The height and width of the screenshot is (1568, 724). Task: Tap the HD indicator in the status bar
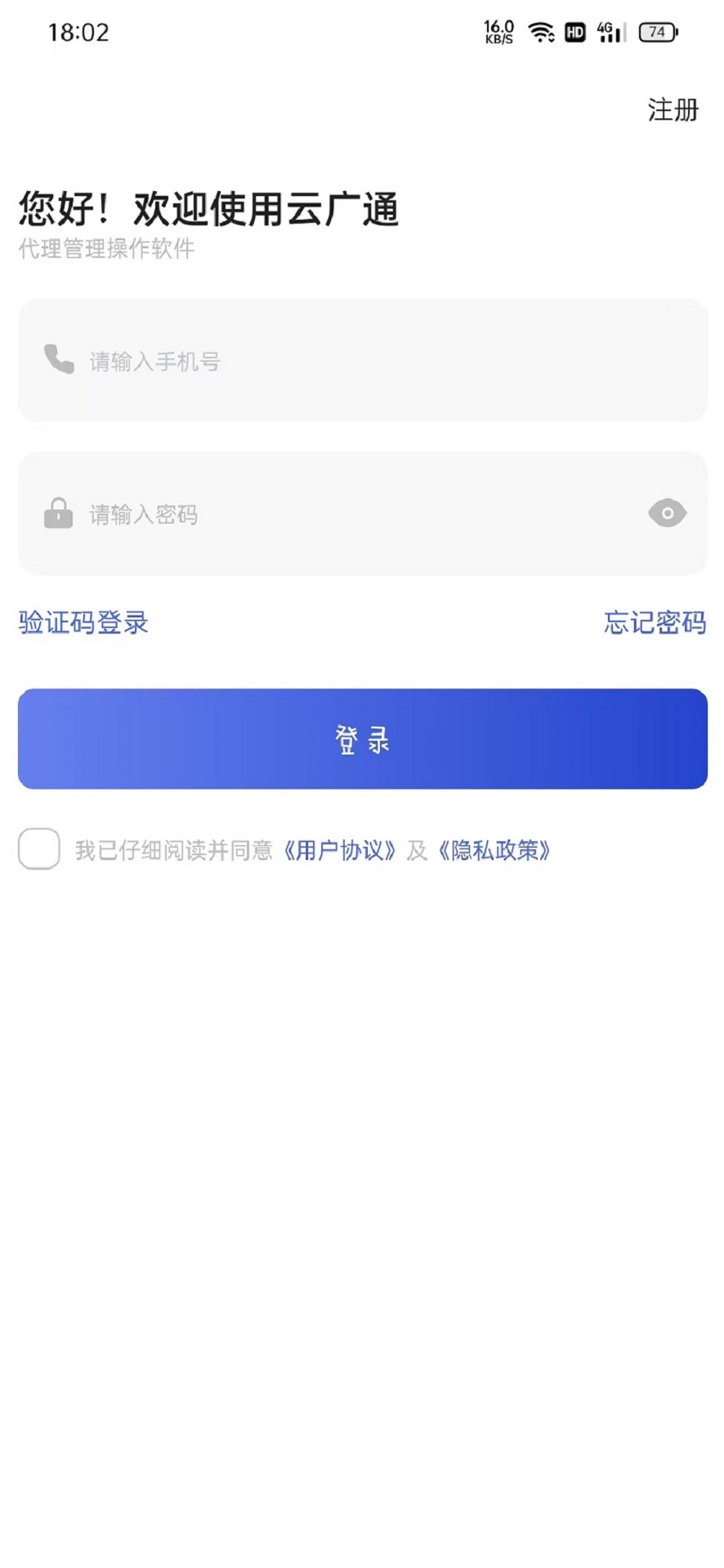pyautogui.click(x=574, y=31)
